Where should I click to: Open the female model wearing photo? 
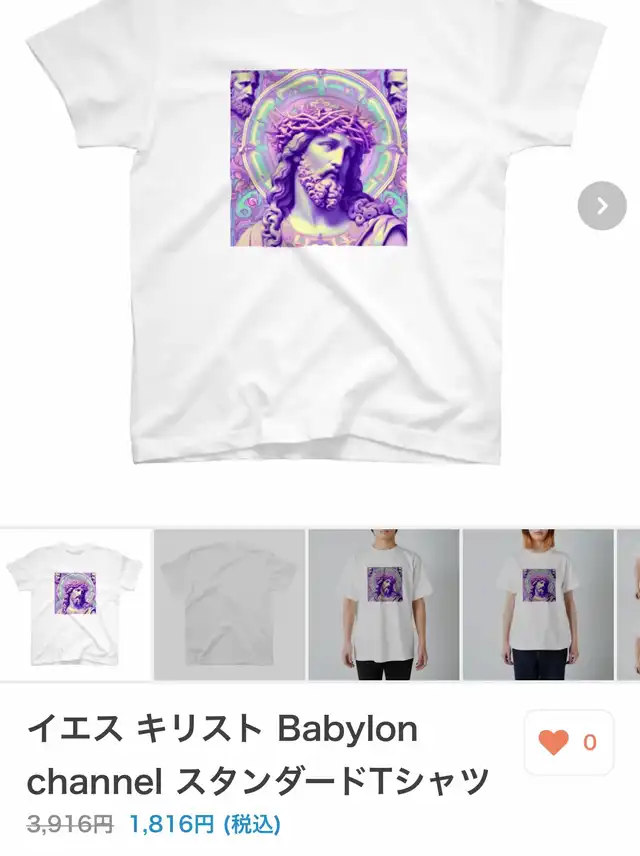click(x=538, y=604)
